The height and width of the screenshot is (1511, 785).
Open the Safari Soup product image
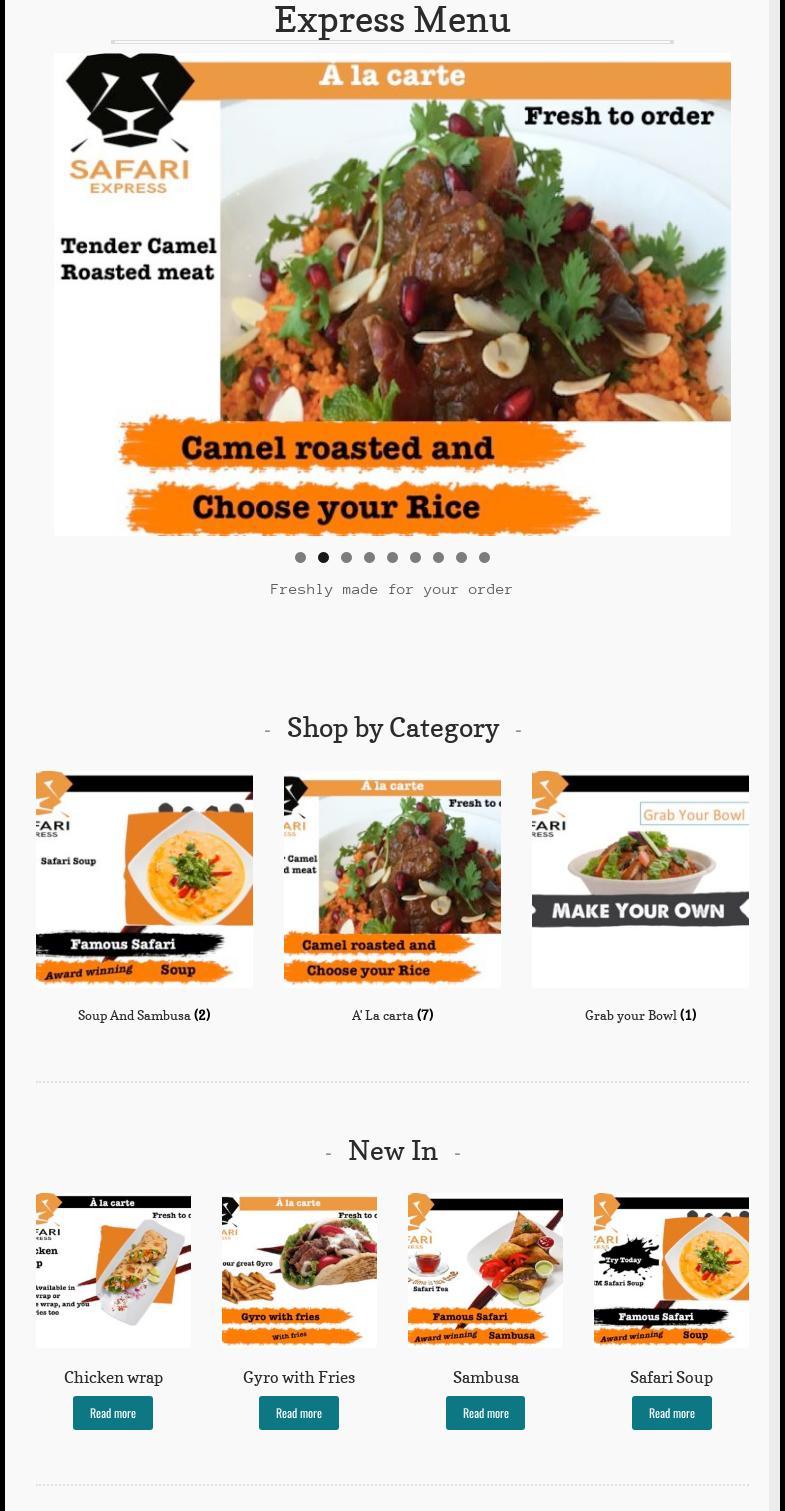pyautogui.click(x=671, y=1270)
